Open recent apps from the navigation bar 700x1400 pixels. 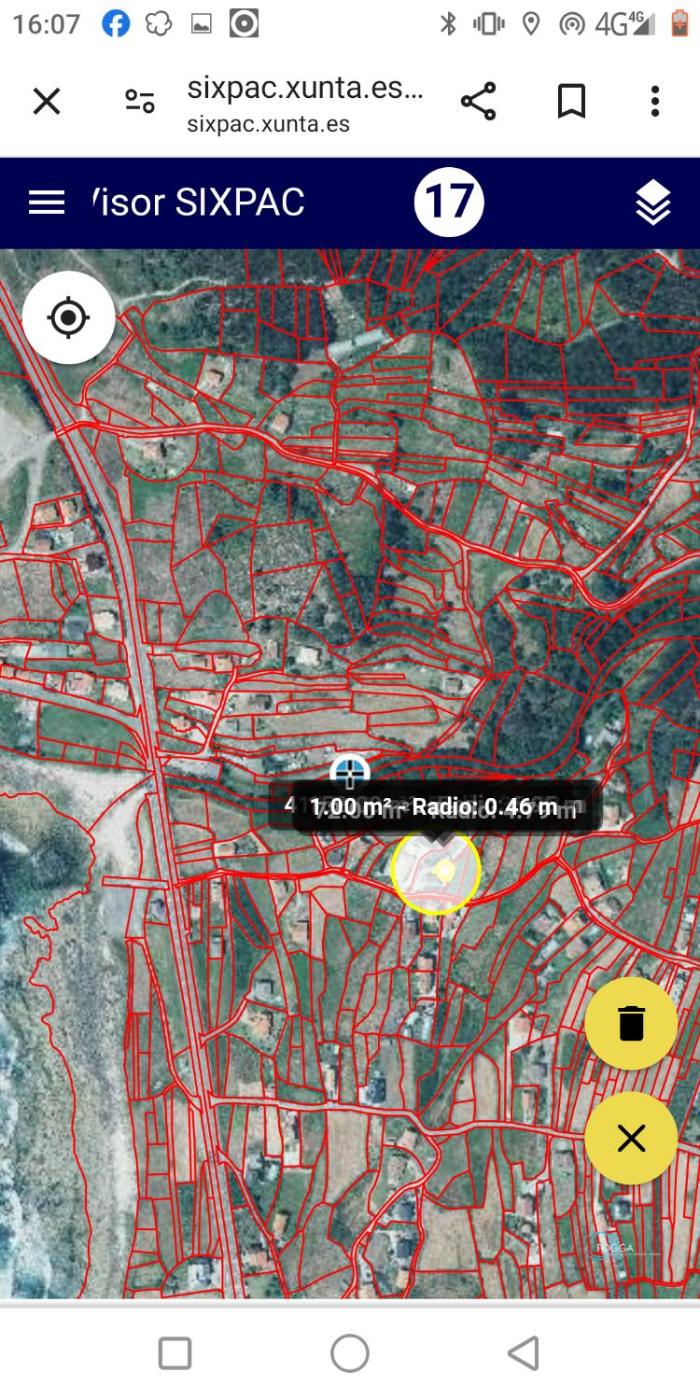(175, 1353)
